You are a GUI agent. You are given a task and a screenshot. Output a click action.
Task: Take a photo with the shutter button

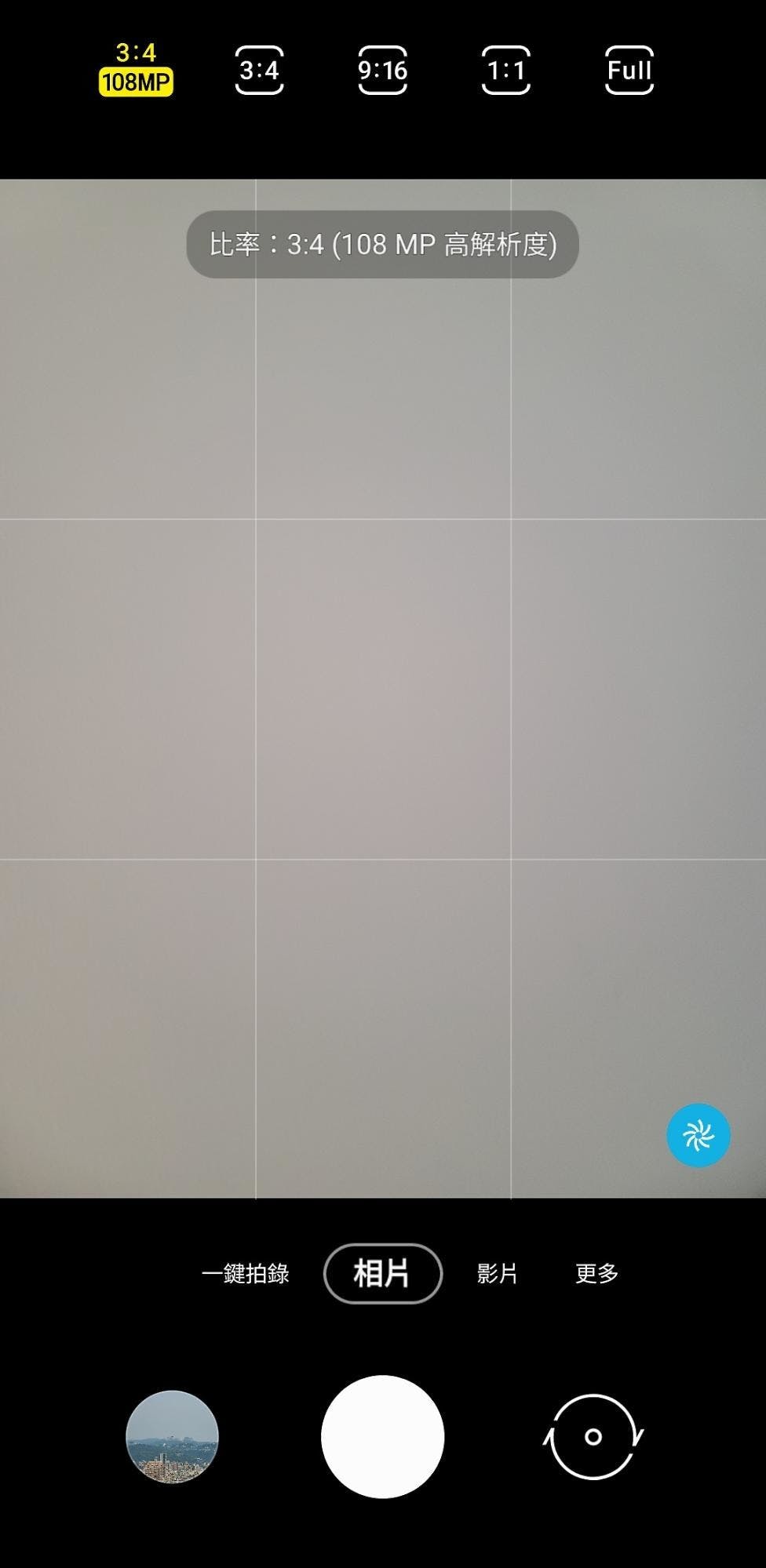[382, 1436]
